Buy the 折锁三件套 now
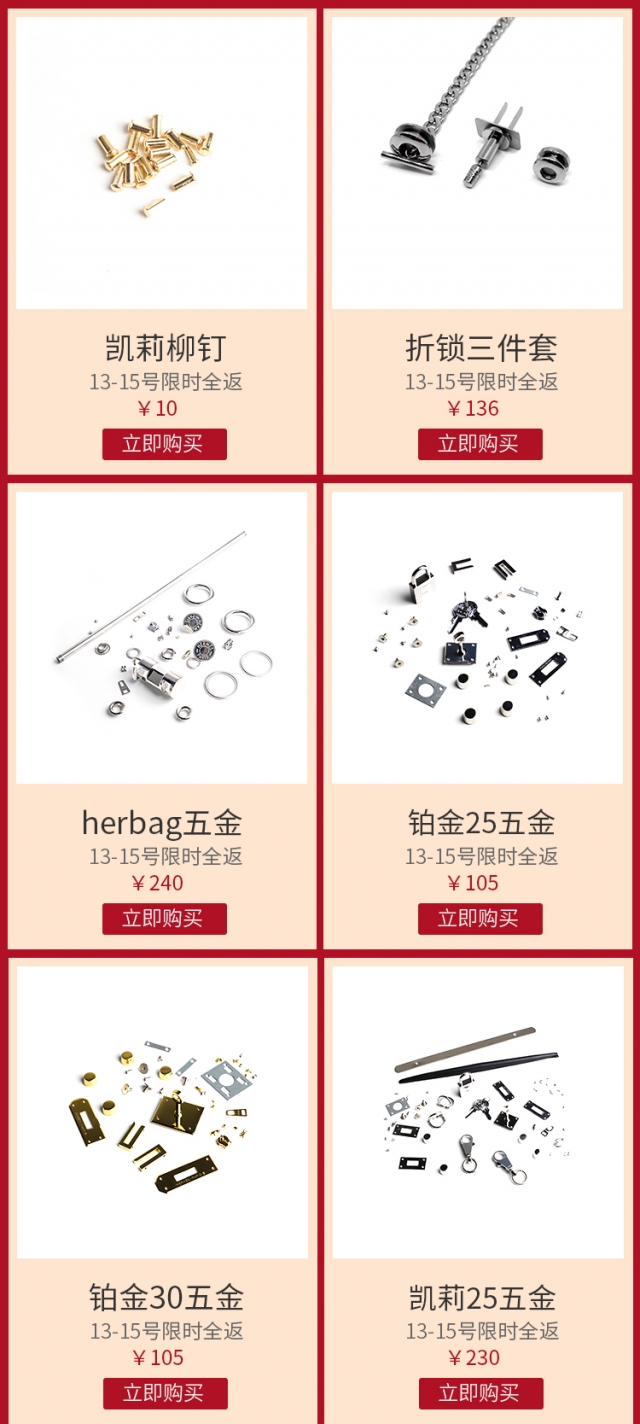Image resolution: width=640 pixels, height=1424 pixels. (x=480, y=444)
